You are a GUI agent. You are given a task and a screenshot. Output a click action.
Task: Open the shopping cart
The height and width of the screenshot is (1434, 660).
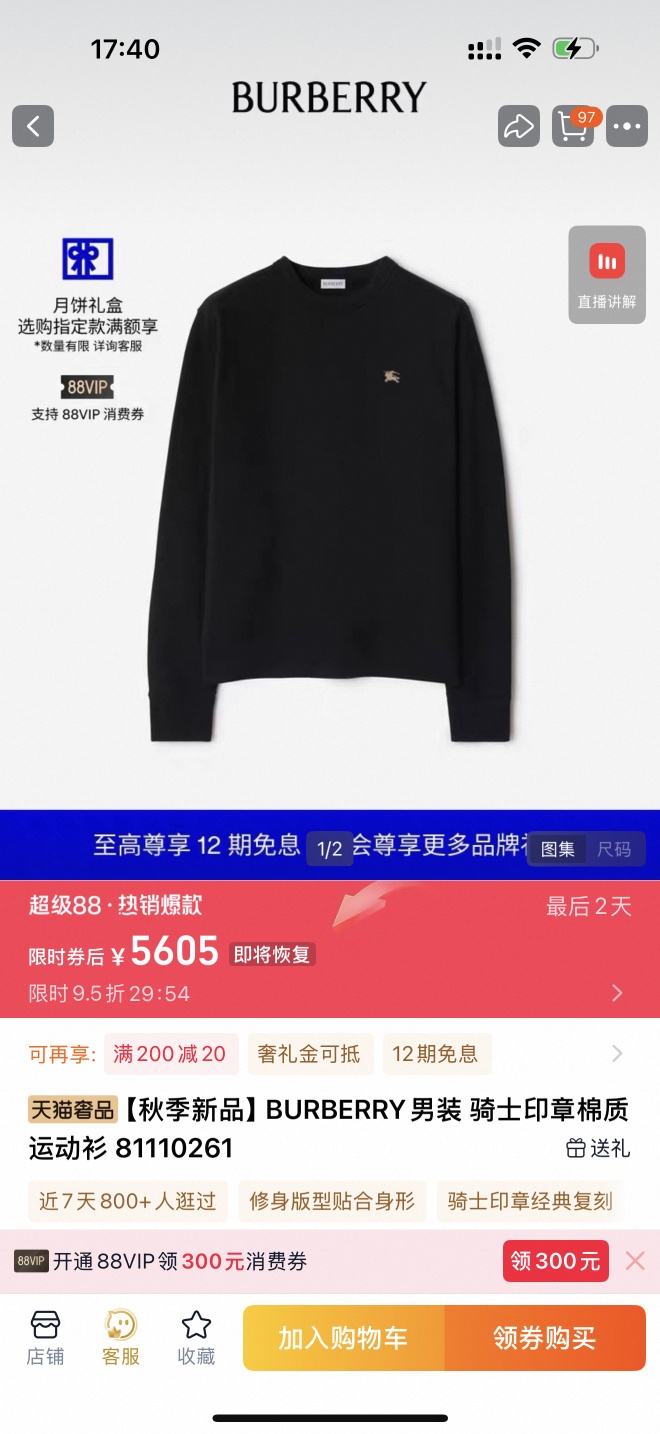(574, 127)
